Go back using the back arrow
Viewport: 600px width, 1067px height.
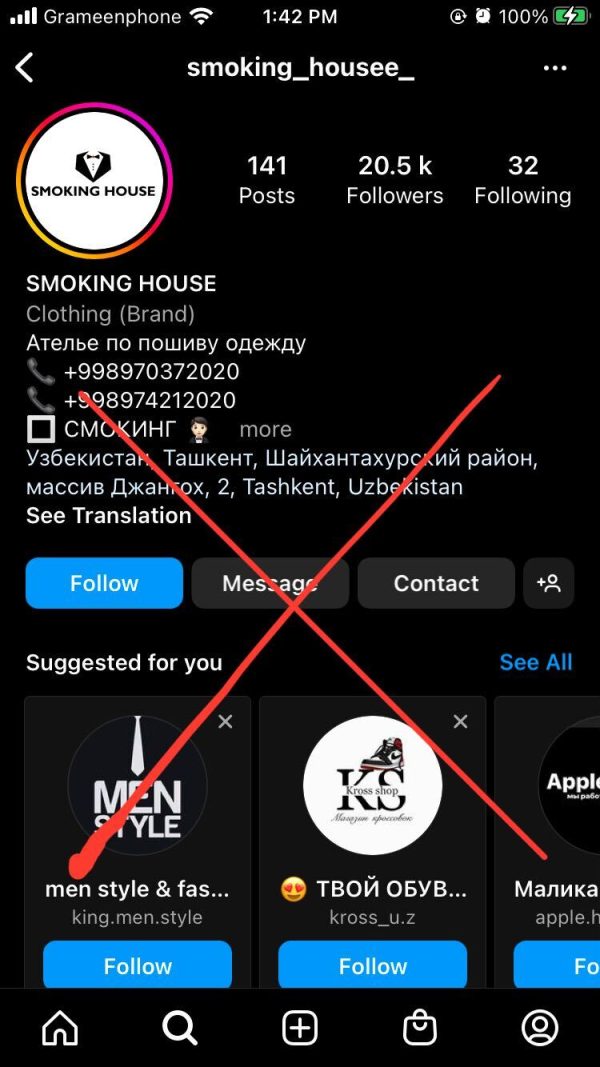click(25, 68)
